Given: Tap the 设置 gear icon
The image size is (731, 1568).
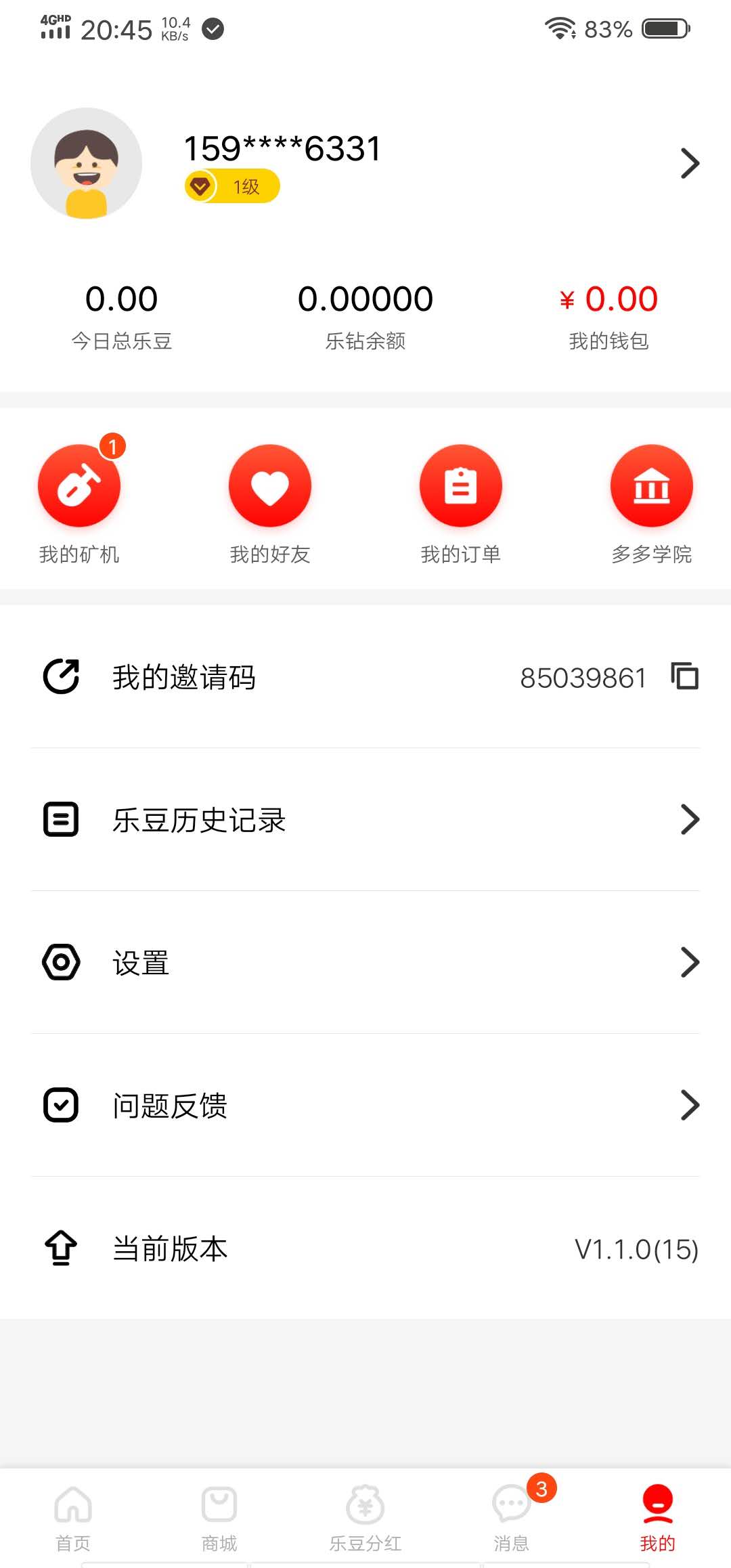Looking at the screenshot, I should pyautogui.click(x=60, y=962).
